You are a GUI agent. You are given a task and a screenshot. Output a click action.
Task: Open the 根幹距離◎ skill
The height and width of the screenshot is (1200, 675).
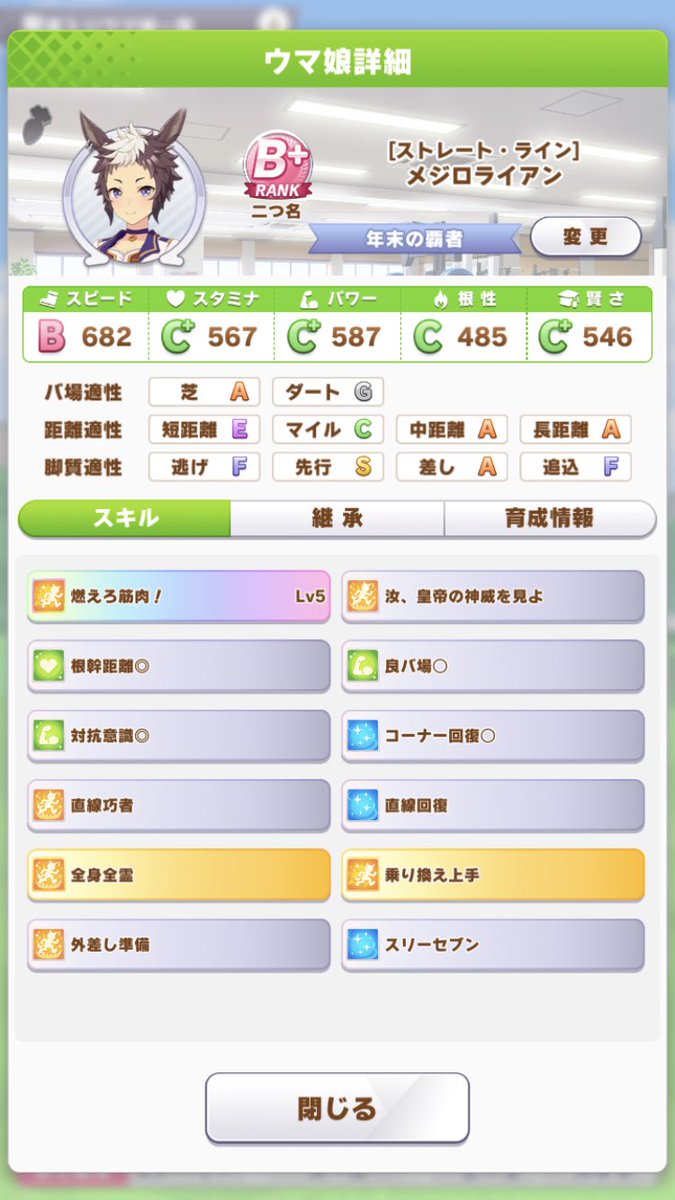[x=178, y=666]
